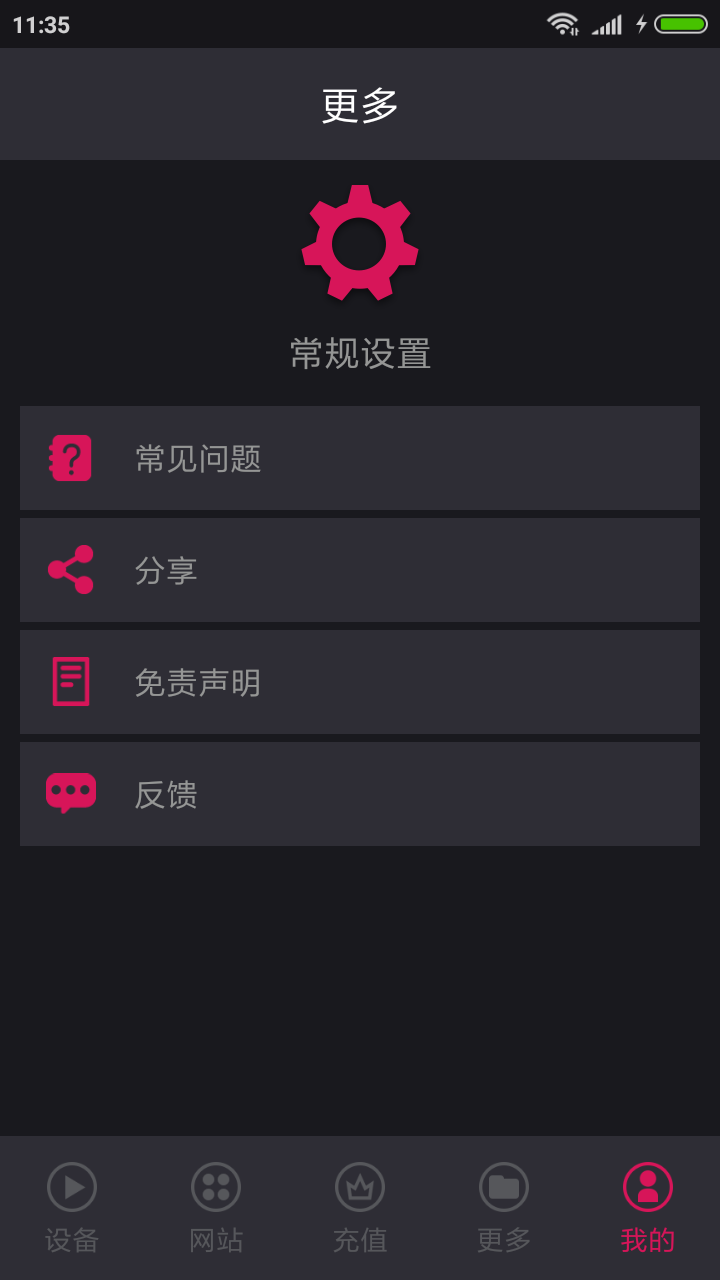Switch to the 更多 tab

click(x=504, y=1207)
